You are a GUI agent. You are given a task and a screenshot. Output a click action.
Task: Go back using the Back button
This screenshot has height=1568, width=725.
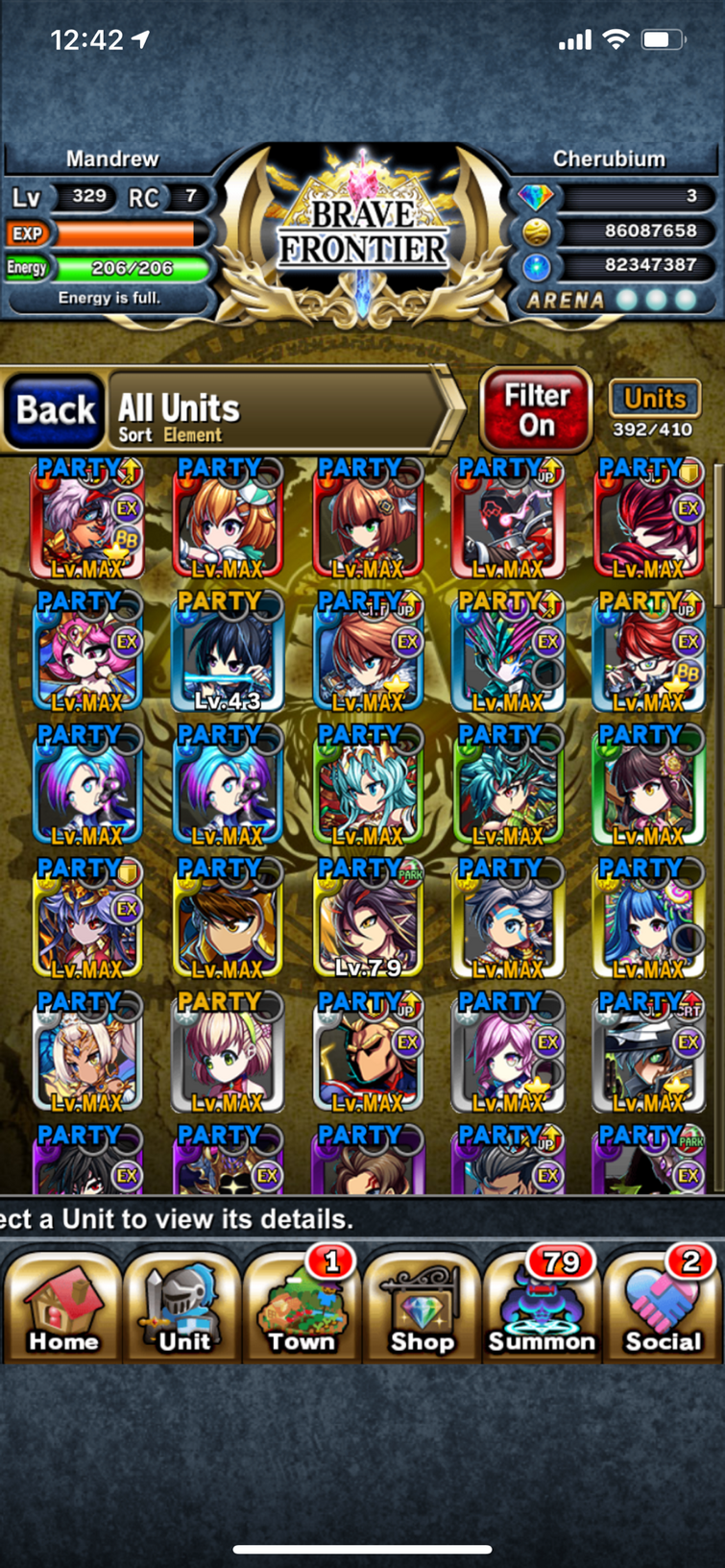pyautogui.click(x=55, y=411)
